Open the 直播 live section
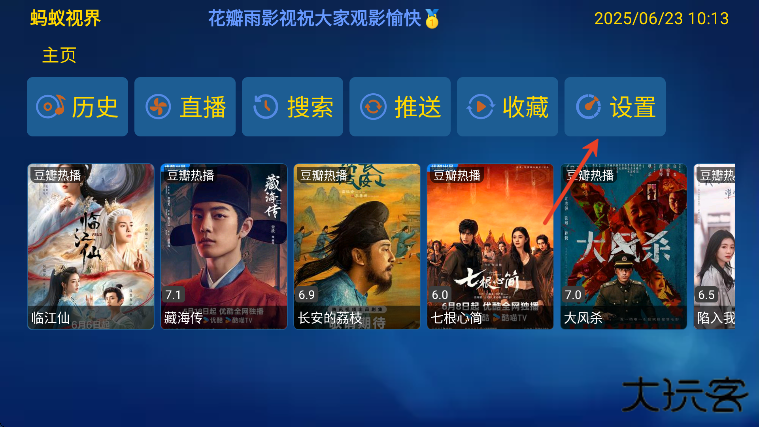Viewport: 759px width, 427px height. tap(185, 107)
